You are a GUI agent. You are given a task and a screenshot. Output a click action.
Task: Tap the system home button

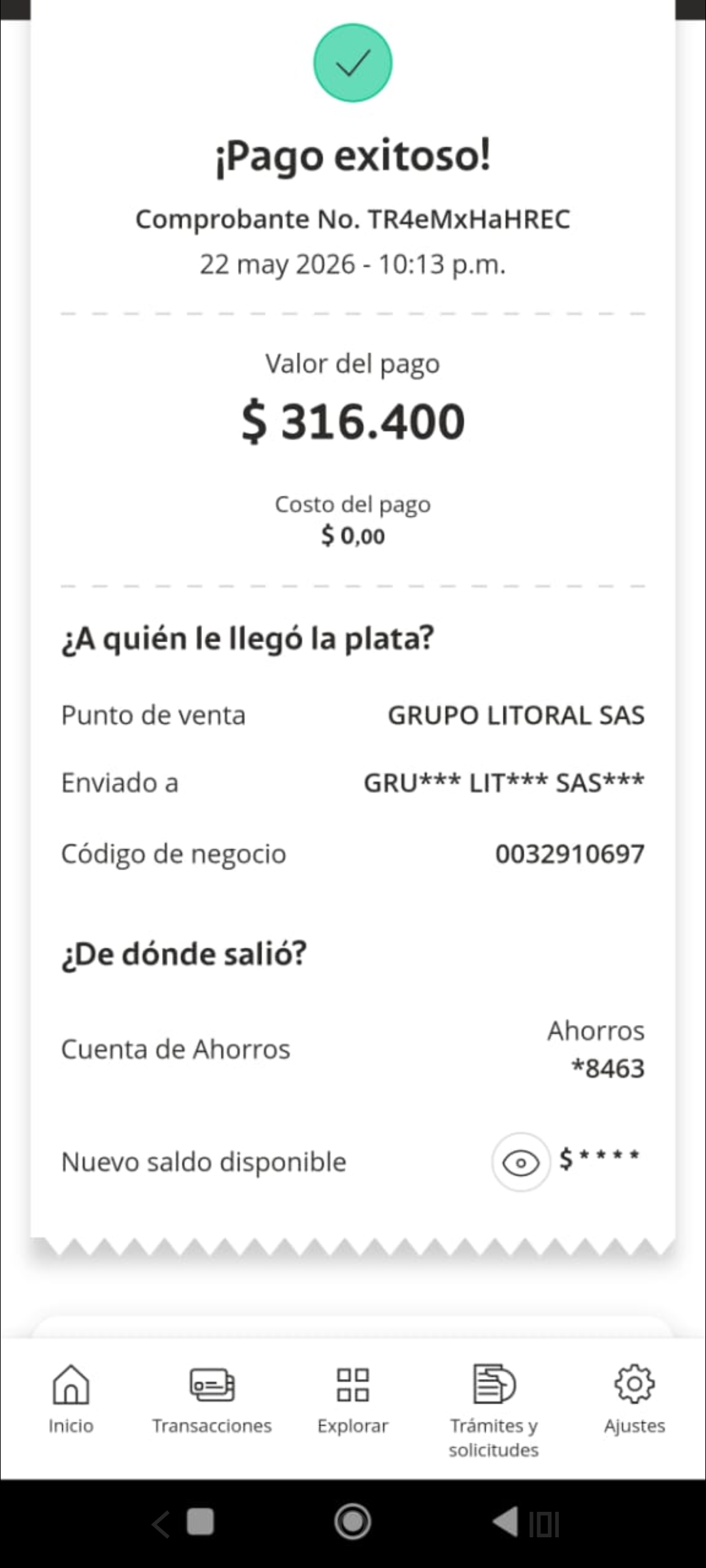click(x=353, y=1522)
